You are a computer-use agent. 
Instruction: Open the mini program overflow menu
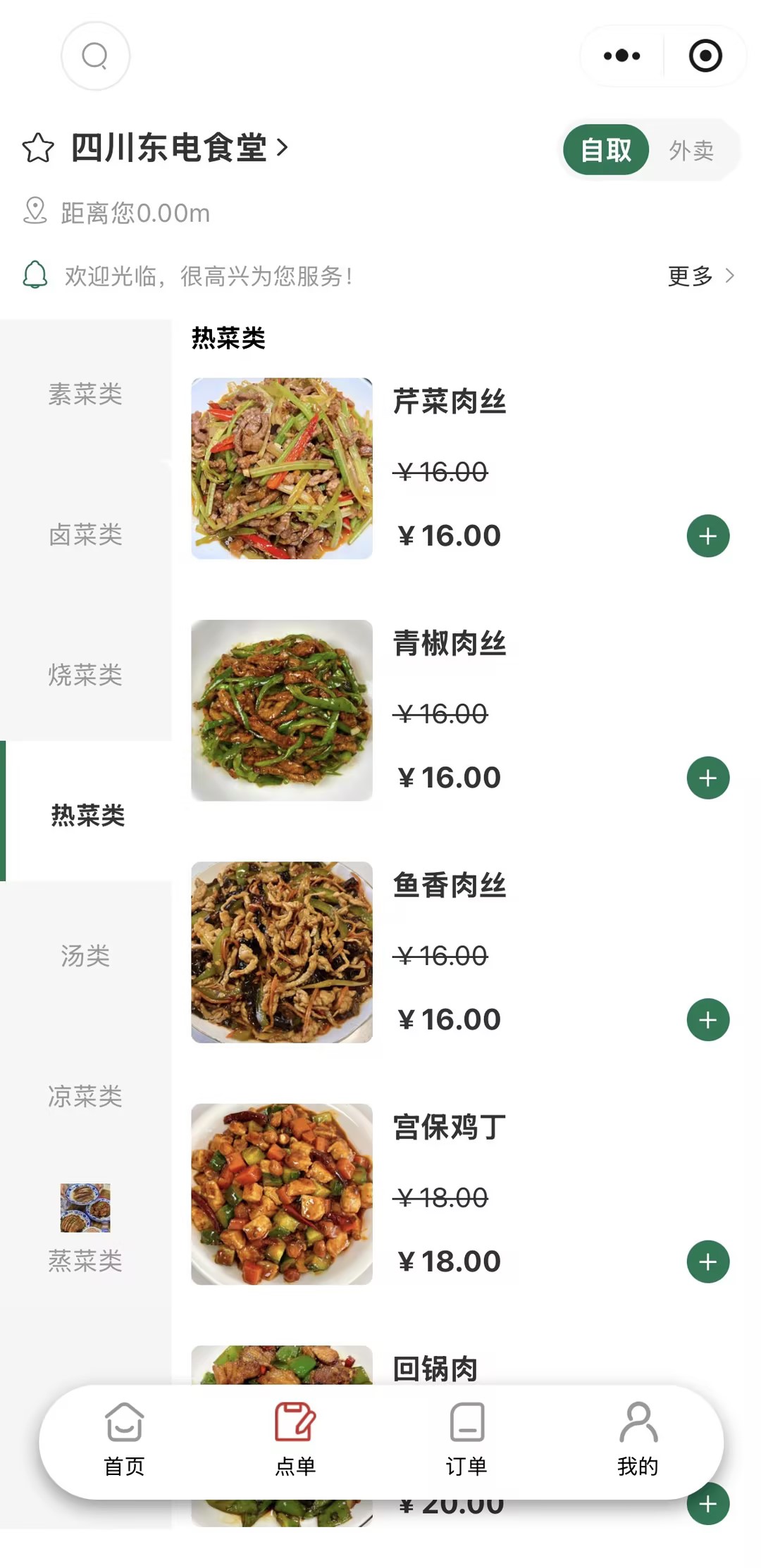click(x=621, y=56)
